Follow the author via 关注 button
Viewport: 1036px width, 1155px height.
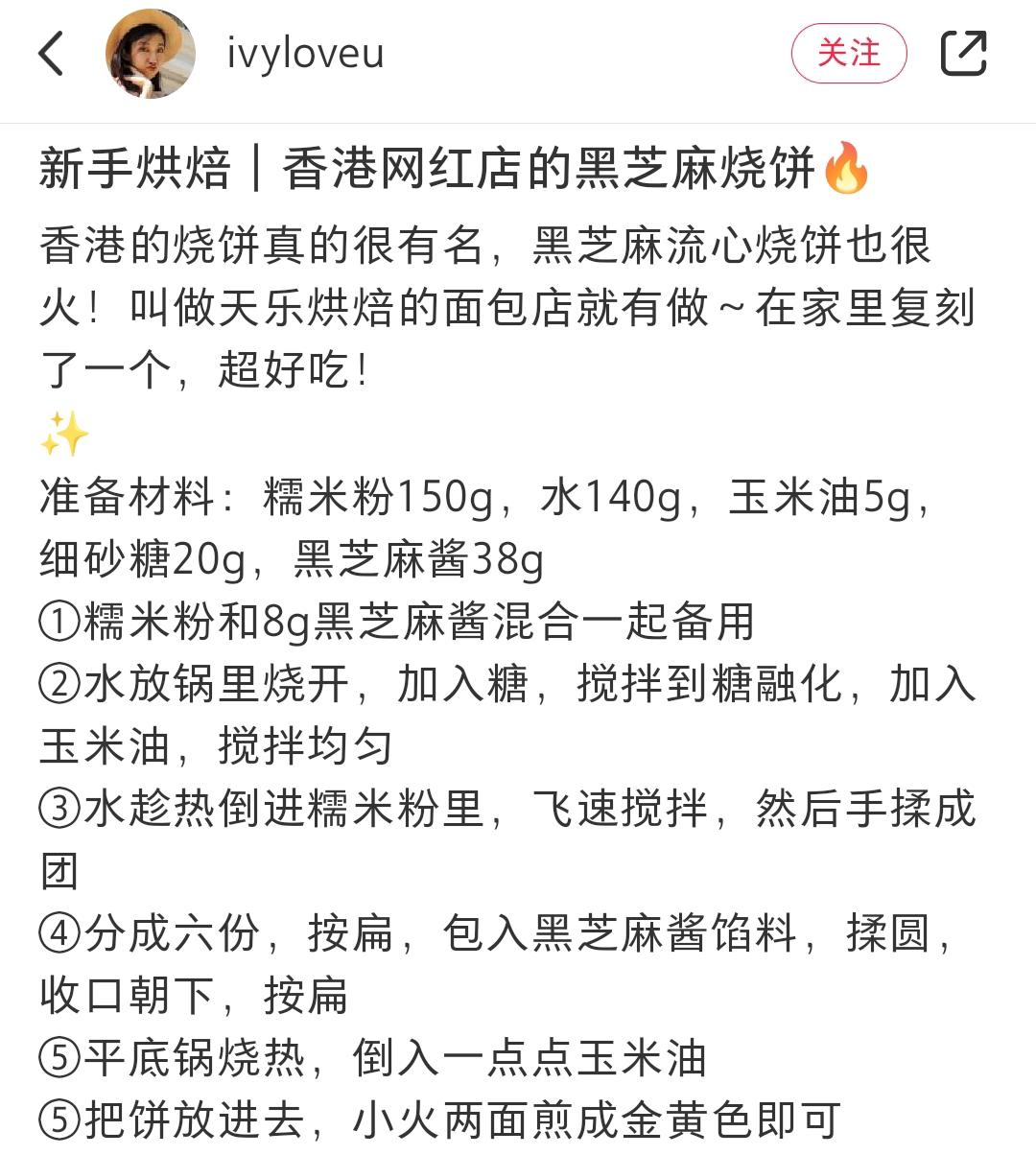[x=848, y=55]
